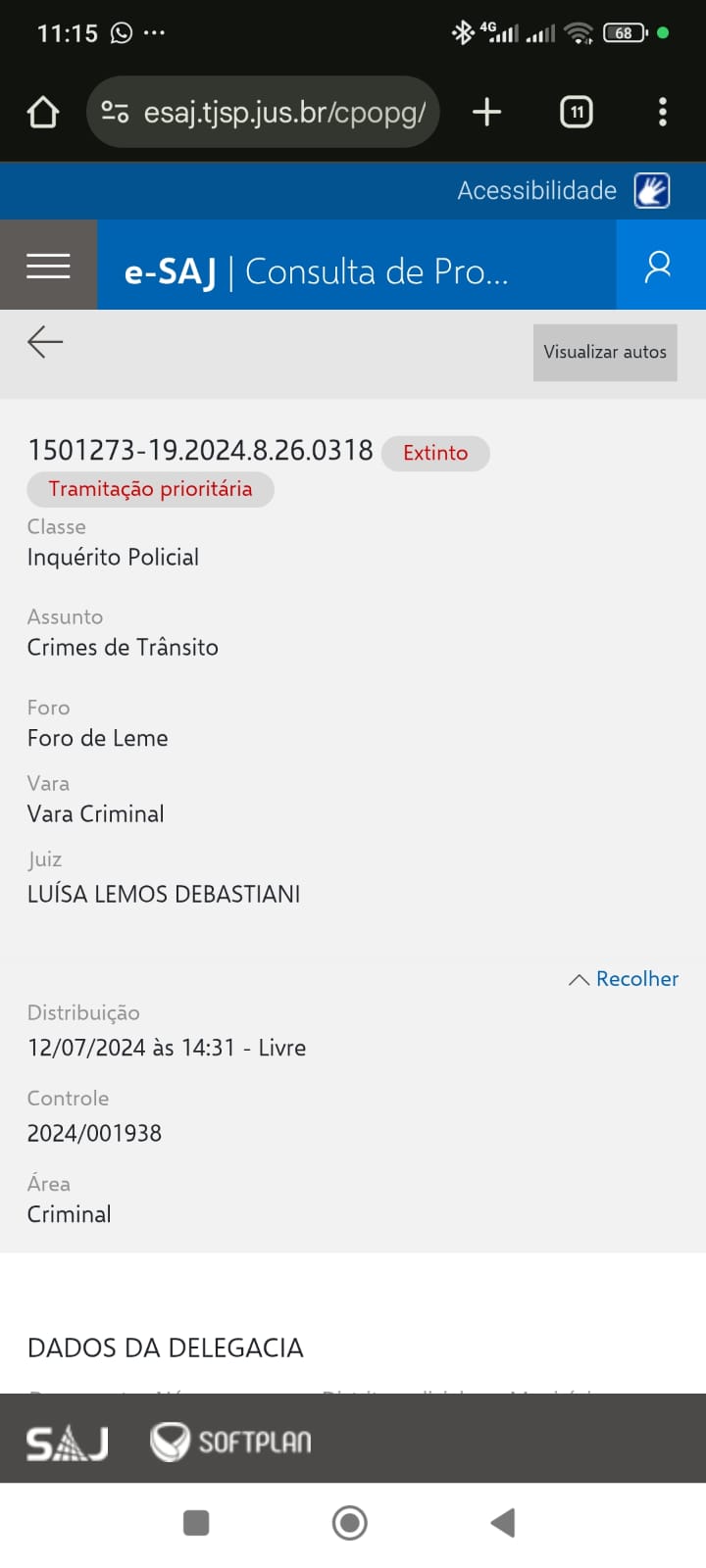
Task: Open the Acessibilidade link
Action: coord(564,190)
